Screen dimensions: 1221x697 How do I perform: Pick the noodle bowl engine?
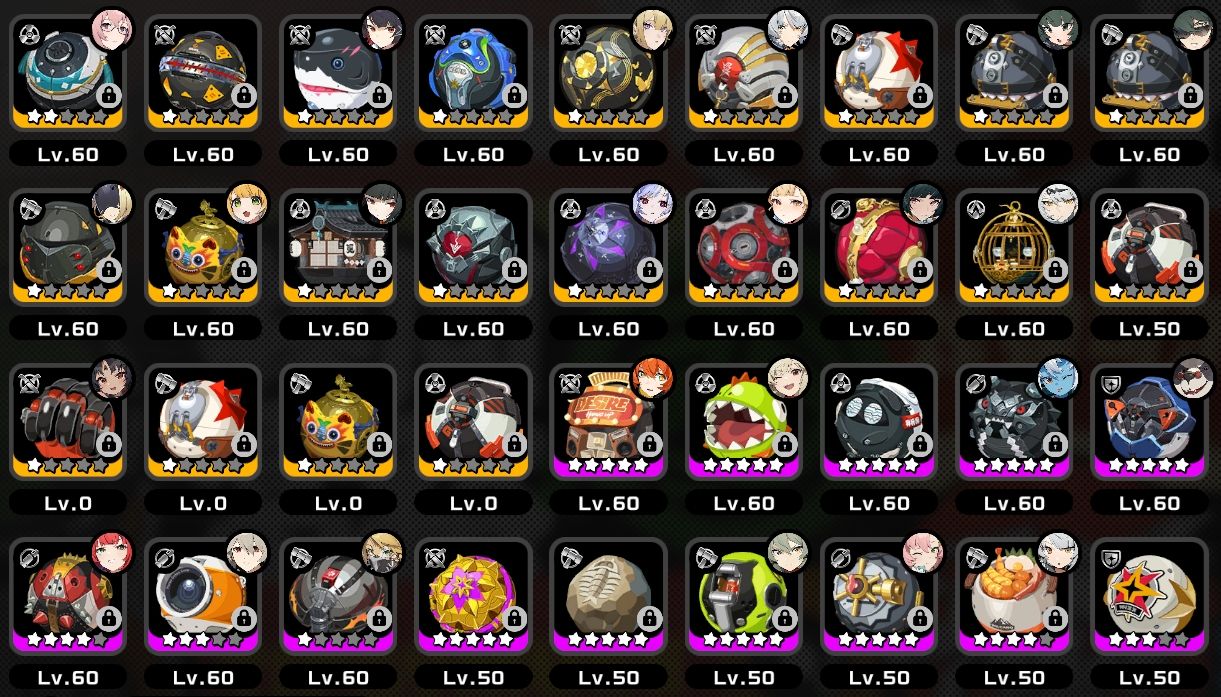[x=1014, y=596]
